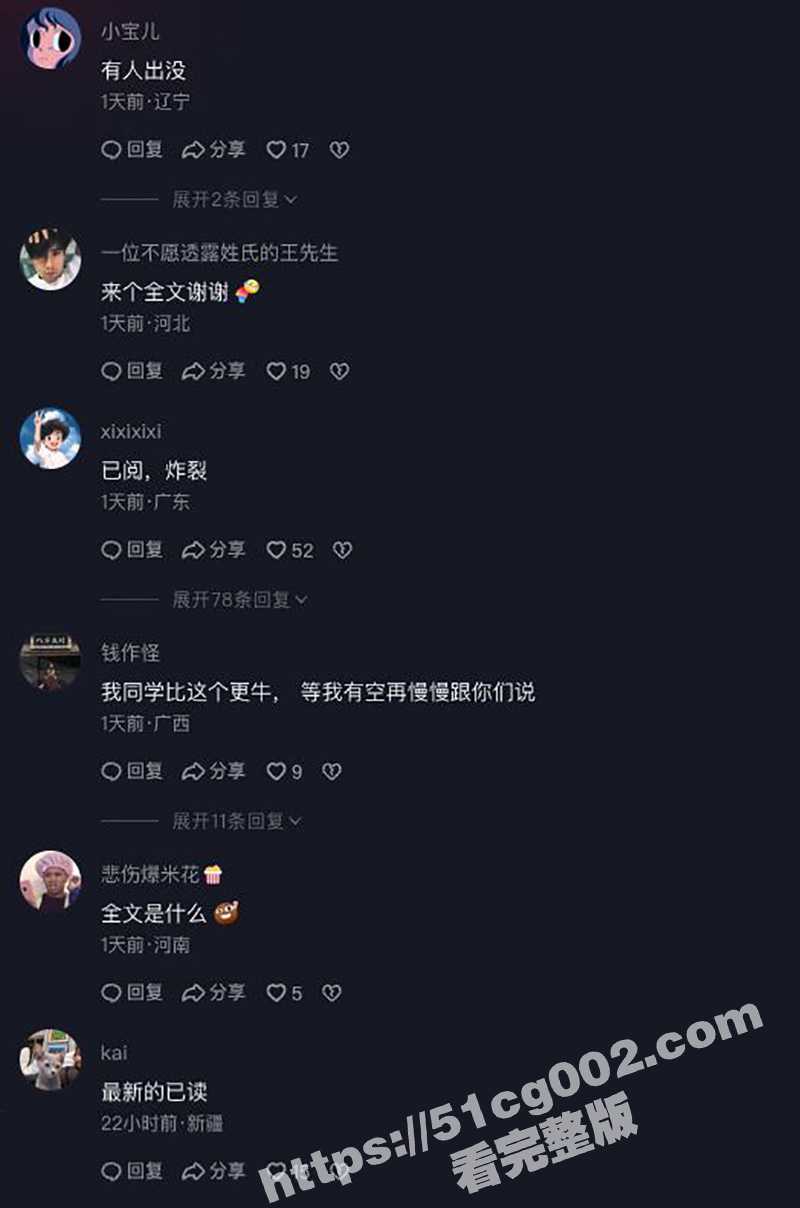Viewport: 800px width, 1208px height.
Task: Reply to 小宝儿's comment
Action: coord(132,150)
